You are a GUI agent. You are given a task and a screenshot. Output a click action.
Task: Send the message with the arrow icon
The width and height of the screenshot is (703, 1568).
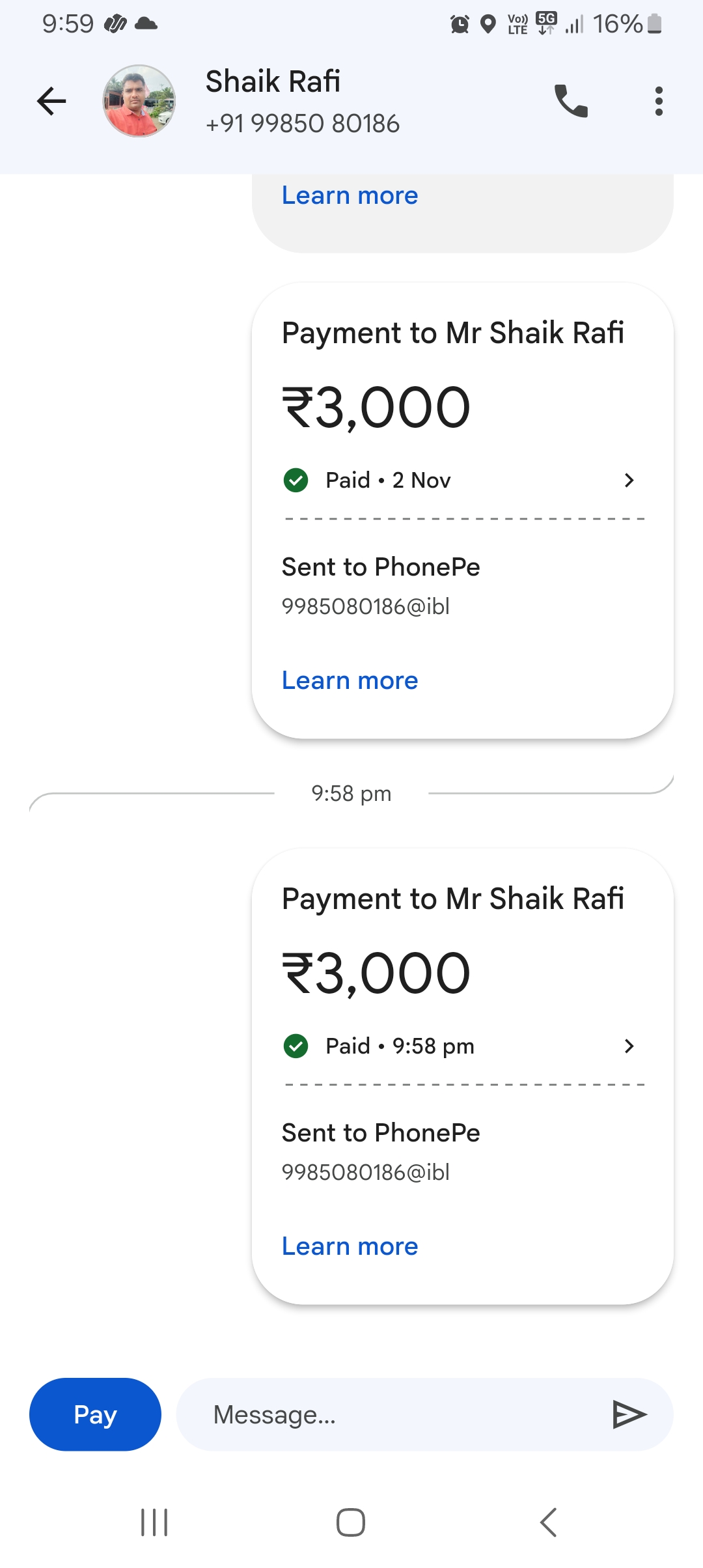tap(629, 1414)
